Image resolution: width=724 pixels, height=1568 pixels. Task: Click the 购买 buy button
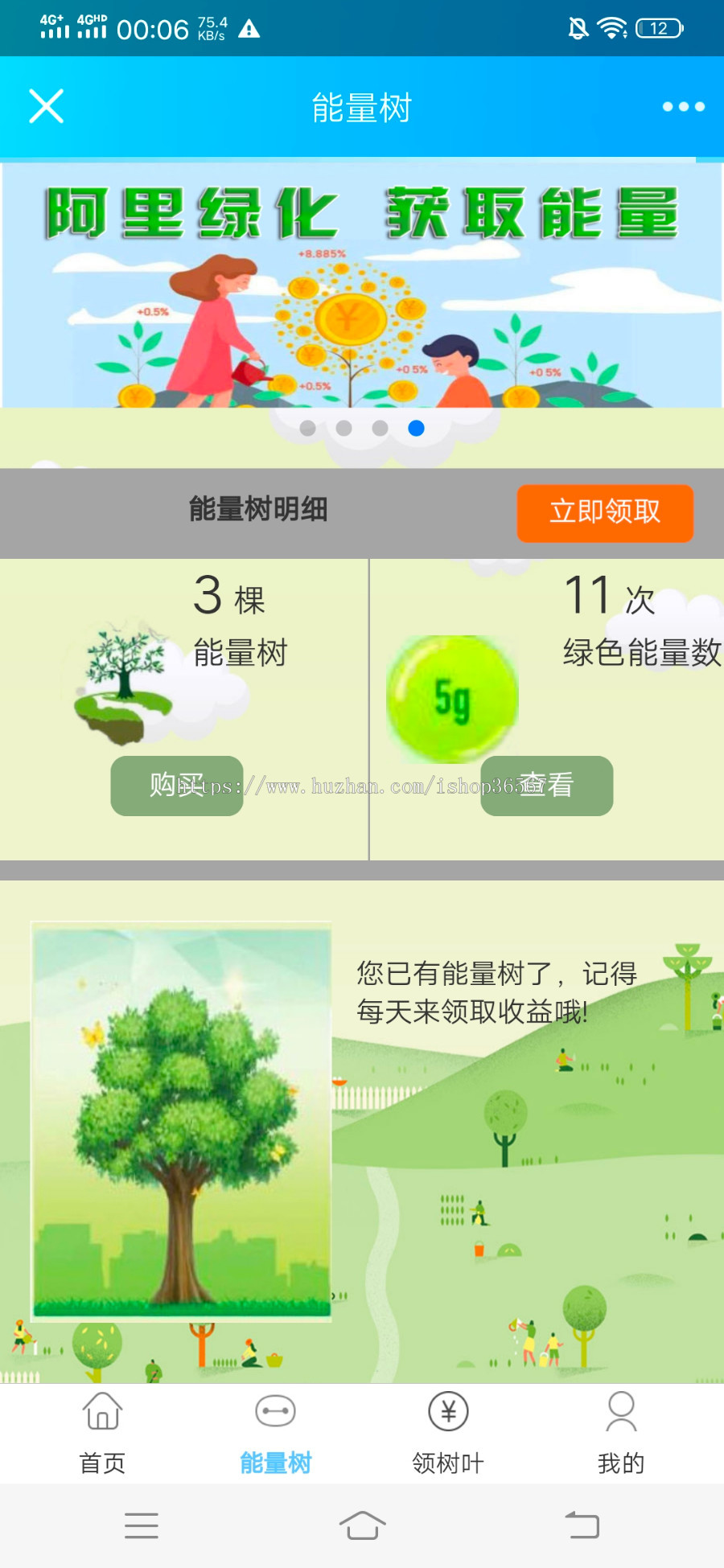coord(175,786)
